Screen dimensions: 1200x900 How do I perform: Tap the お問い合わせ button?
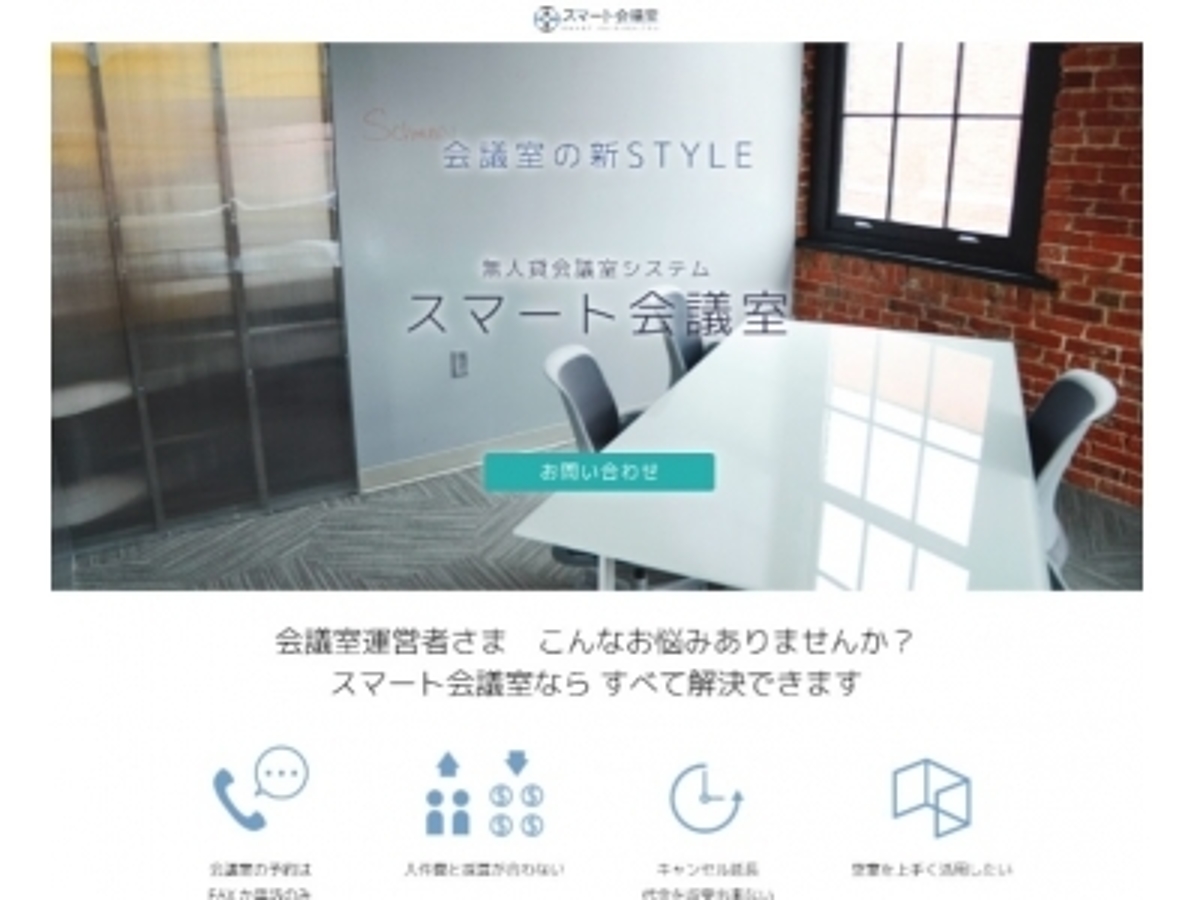[599, 472]
